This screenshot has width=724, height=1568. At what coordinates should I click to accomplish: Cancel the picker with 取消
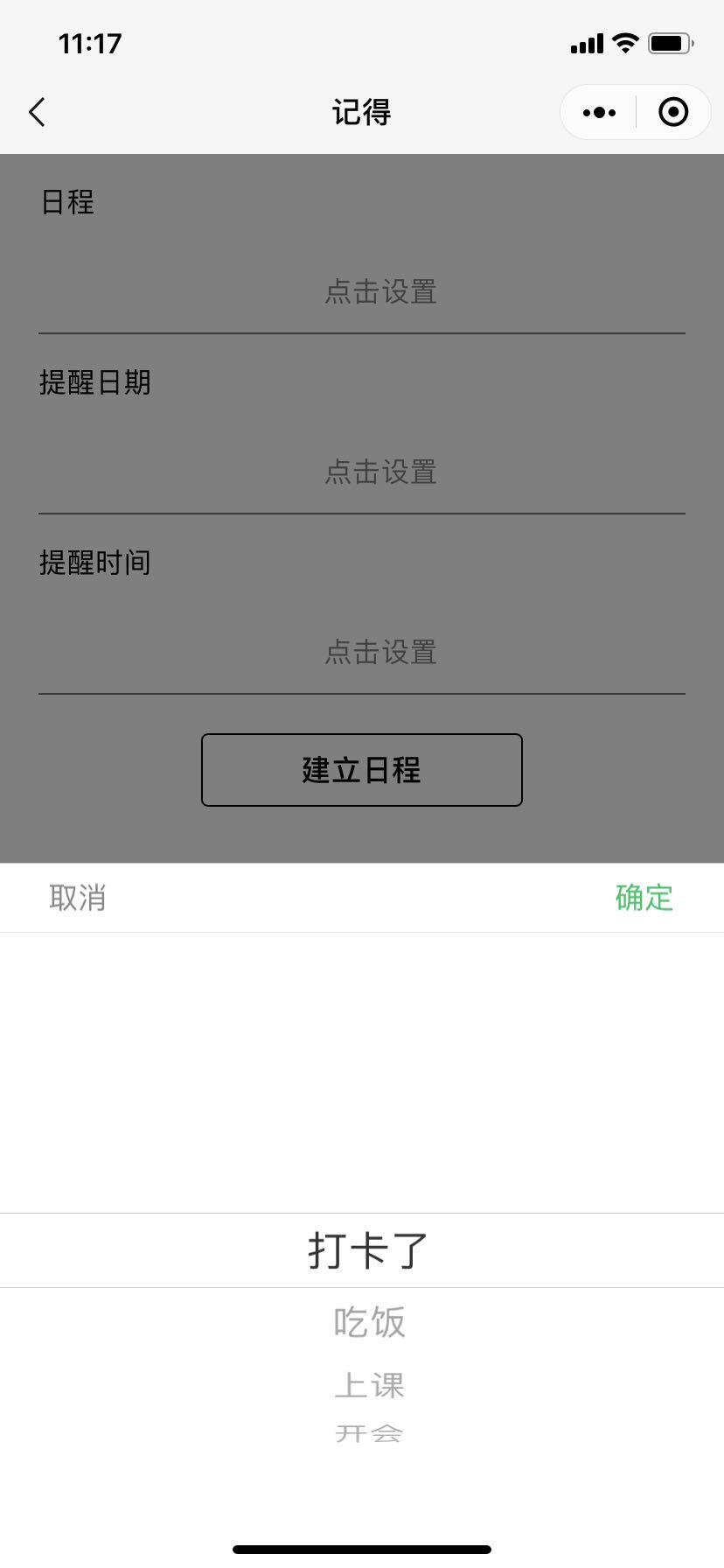[78, 898]
